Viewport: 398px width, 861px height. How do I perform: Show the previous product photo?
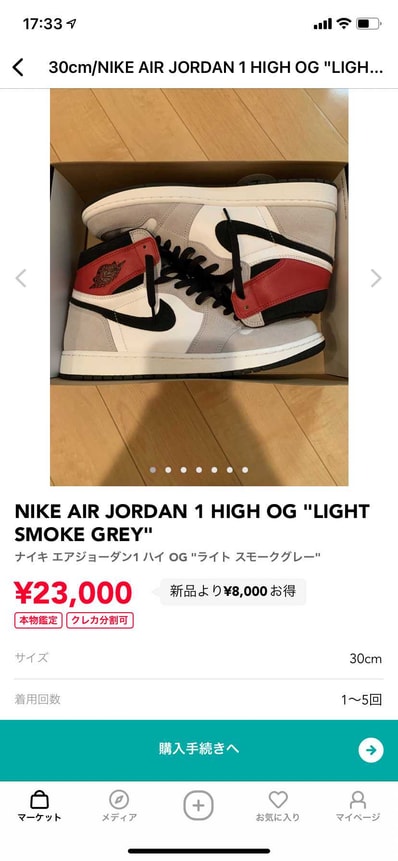point(21,278)
